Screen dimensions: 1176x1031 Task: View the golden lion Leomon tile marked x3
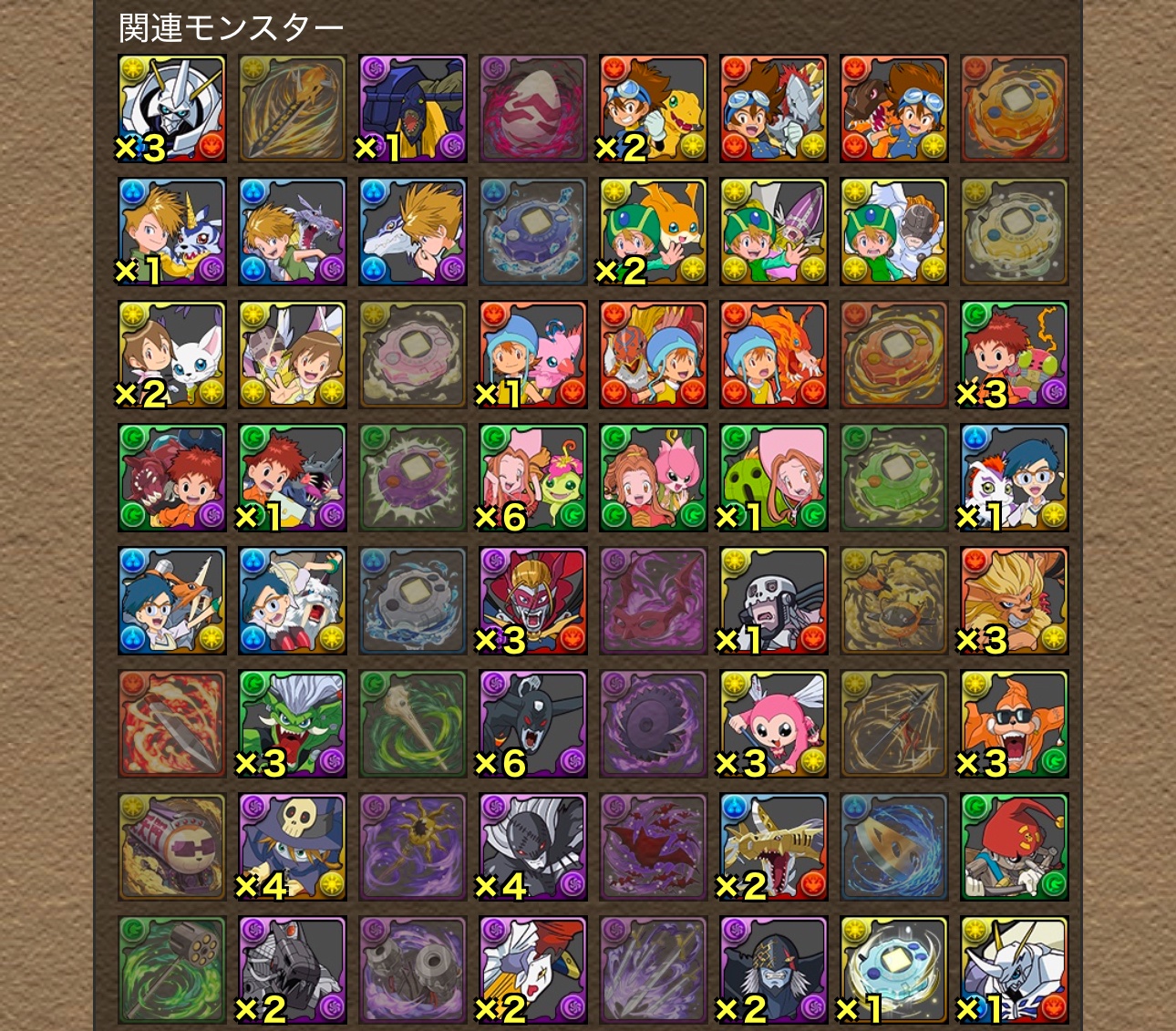tap(1014, 600)
